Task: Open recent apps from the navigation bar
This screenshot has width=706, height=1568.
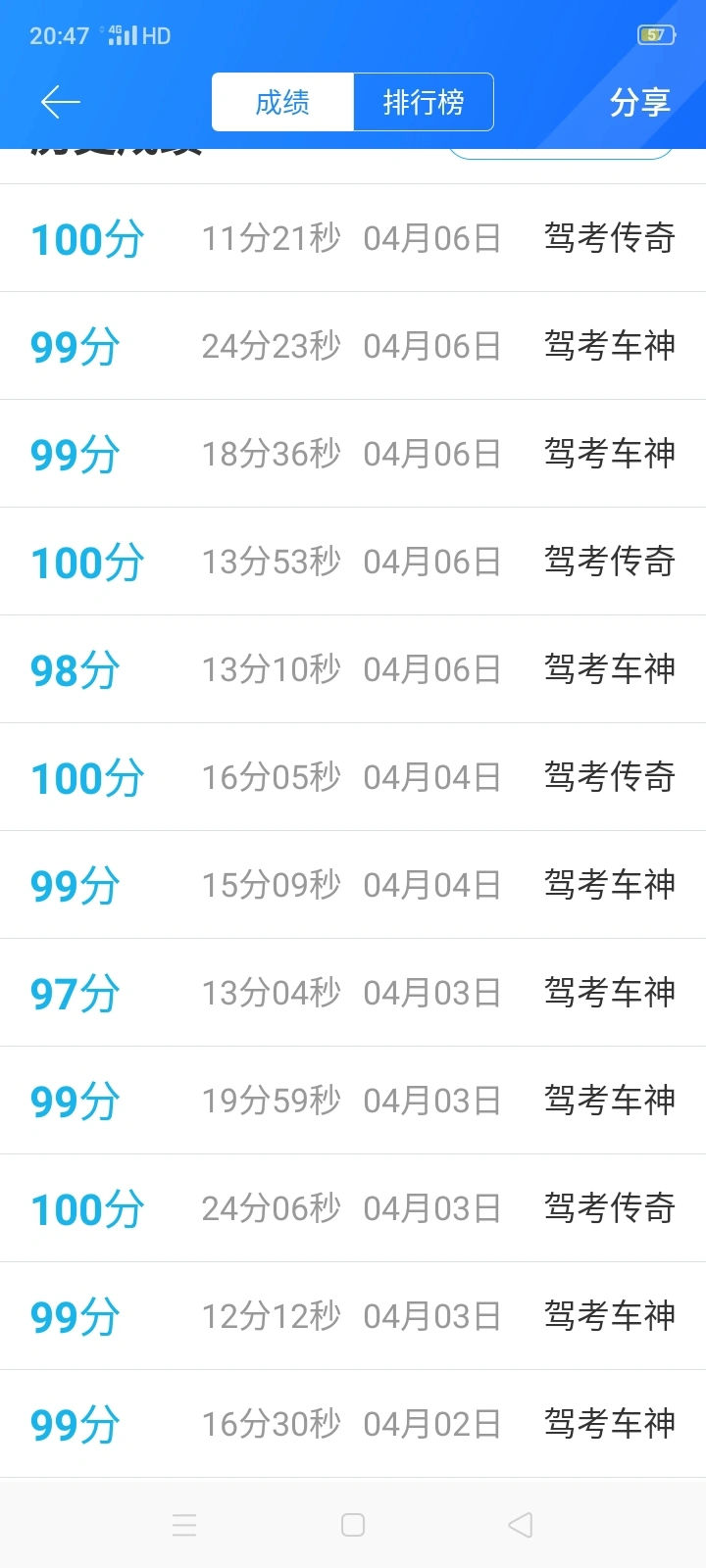Action: point(184,1525)
